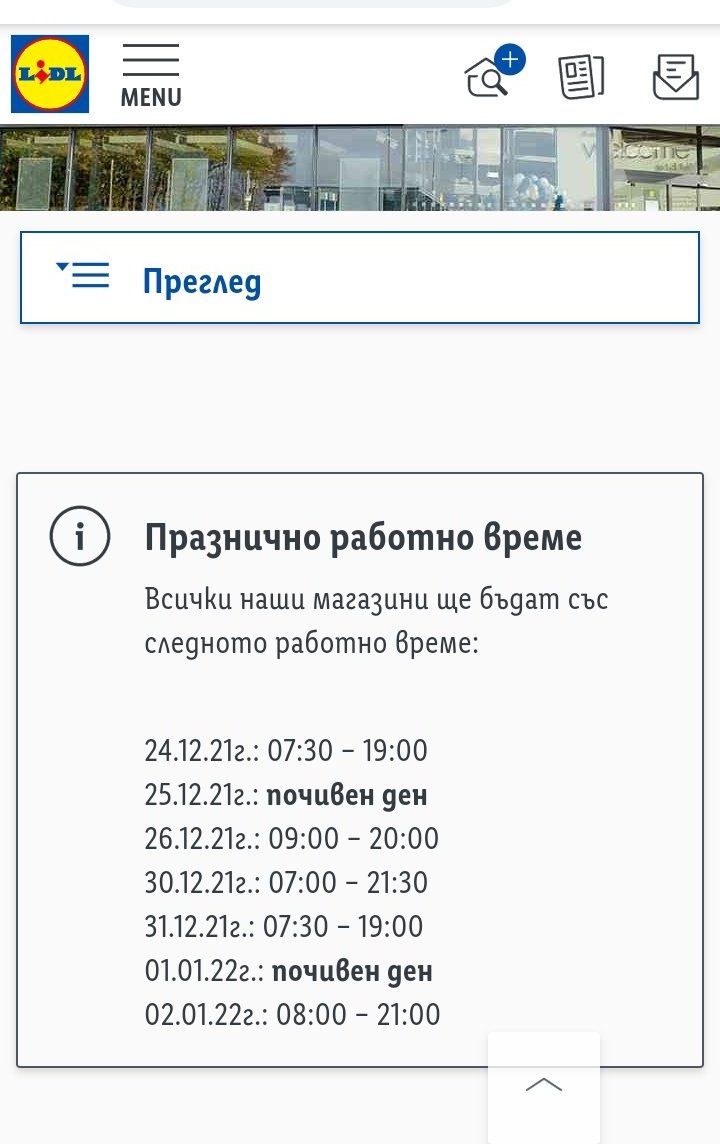720x1144 pixels.
Task: Tap the back-to-top arrow button
Action: tap(544, 1086)
